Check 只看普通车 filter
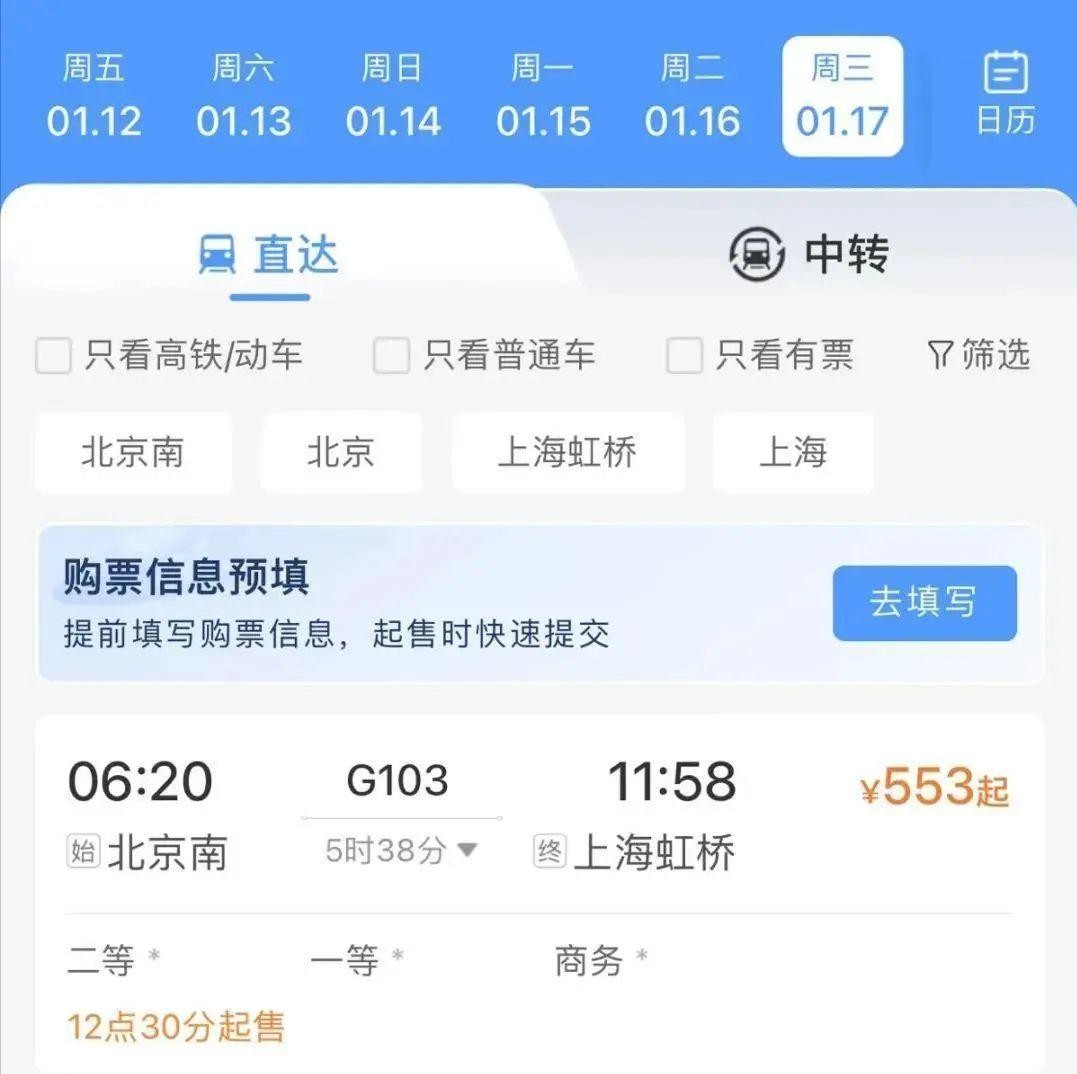The height and width of the screenshot is (1074, 1077). click(391, 356)
